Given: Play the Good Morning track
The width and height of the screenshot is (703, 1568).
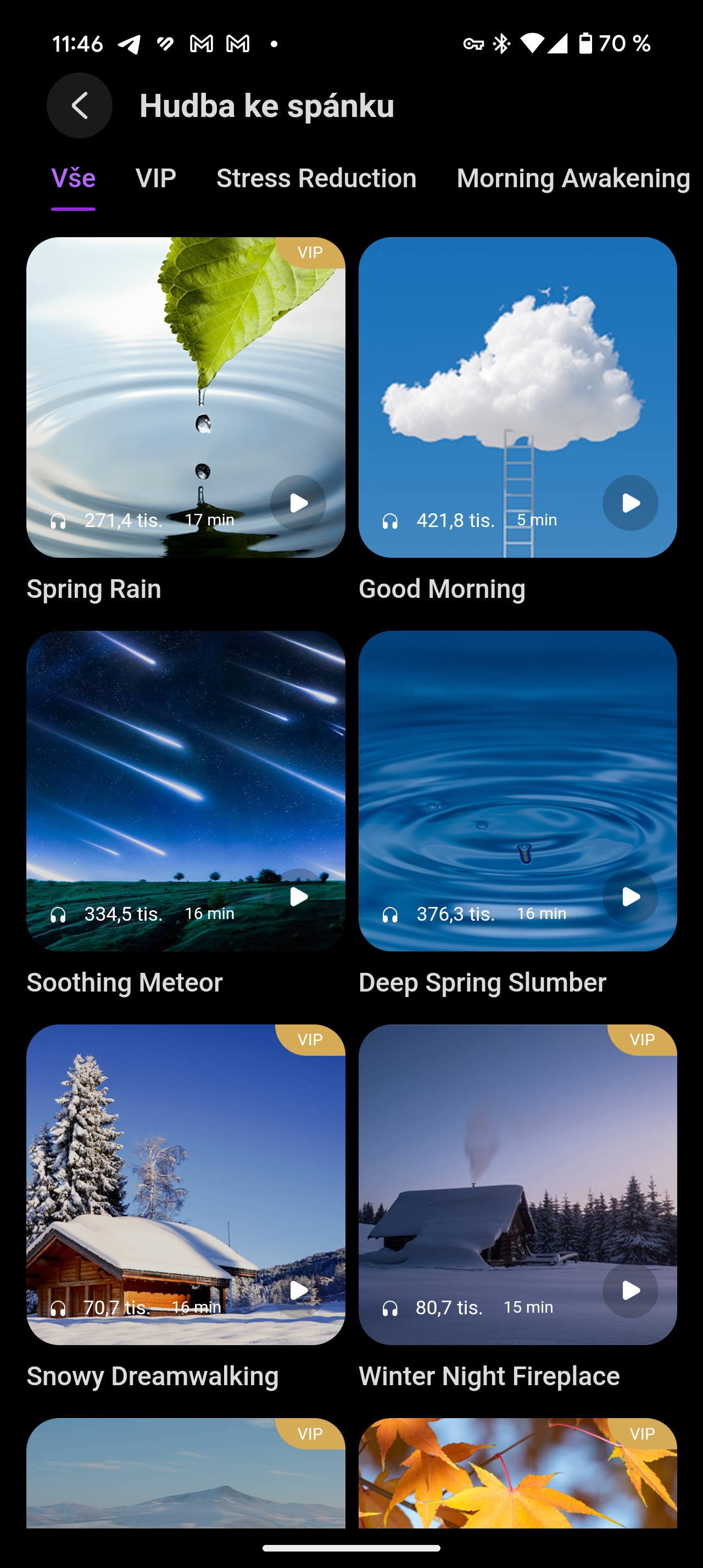Looking at the screenshot, I should point(630,503).
